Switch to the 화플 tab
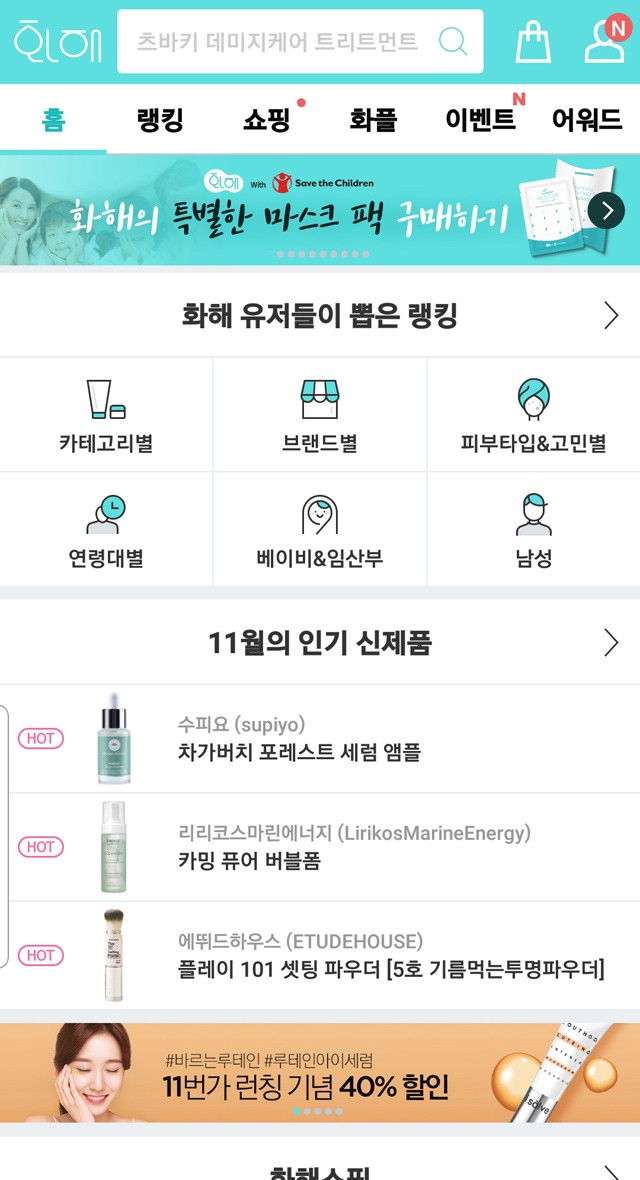Screen dimensions: 640x1180 373,121
